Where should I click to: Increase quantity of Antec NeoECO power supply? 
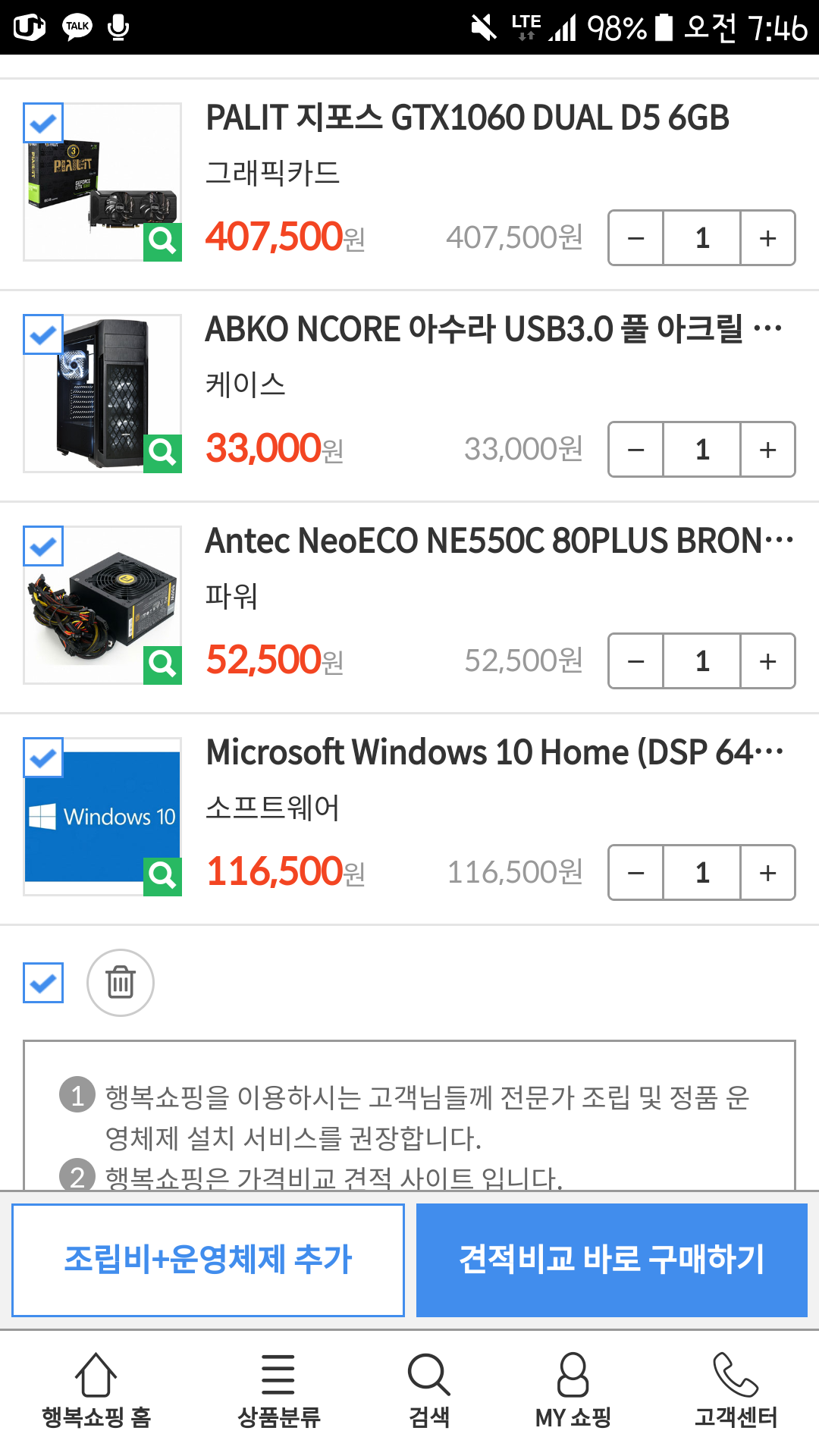(767, 661)
